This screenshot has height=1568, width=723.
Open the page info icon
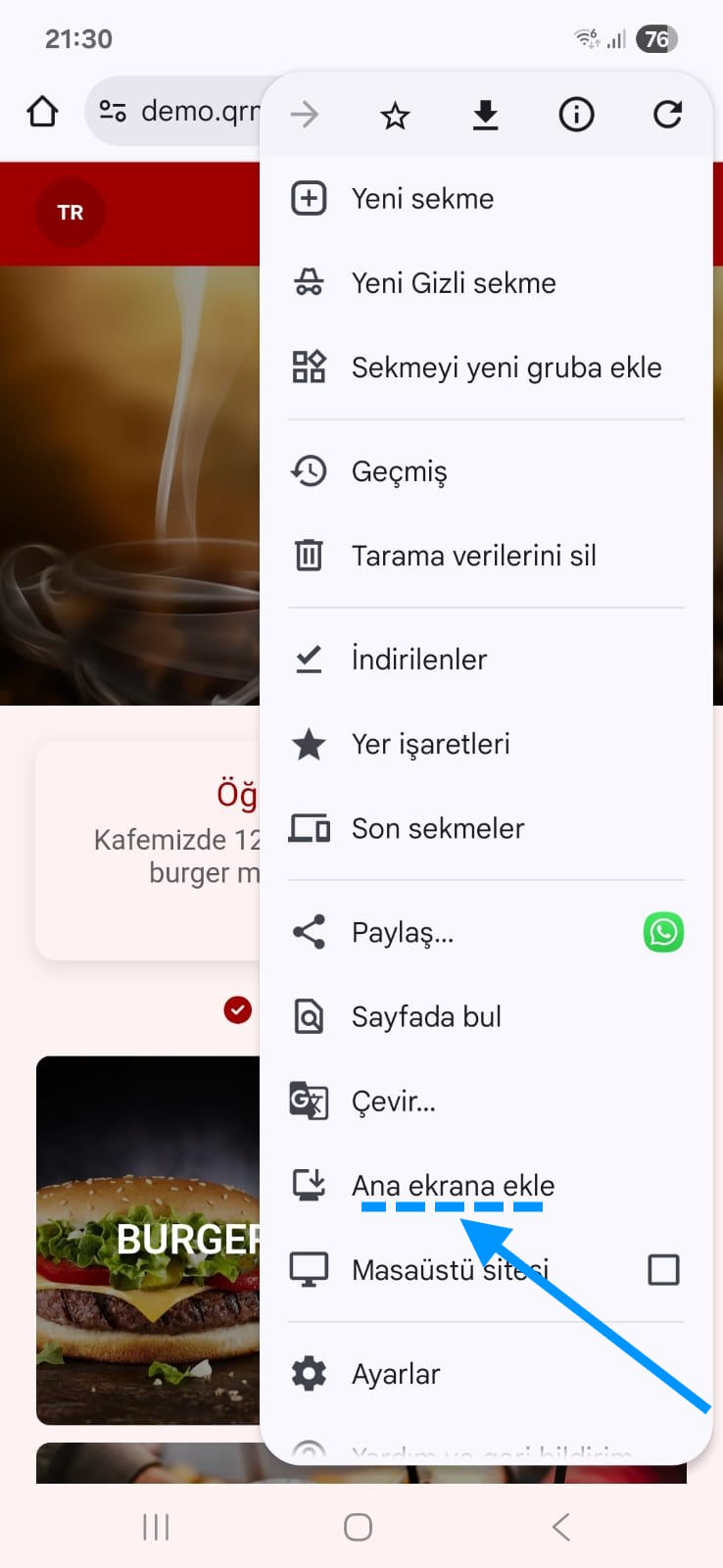tap(576, 116)
